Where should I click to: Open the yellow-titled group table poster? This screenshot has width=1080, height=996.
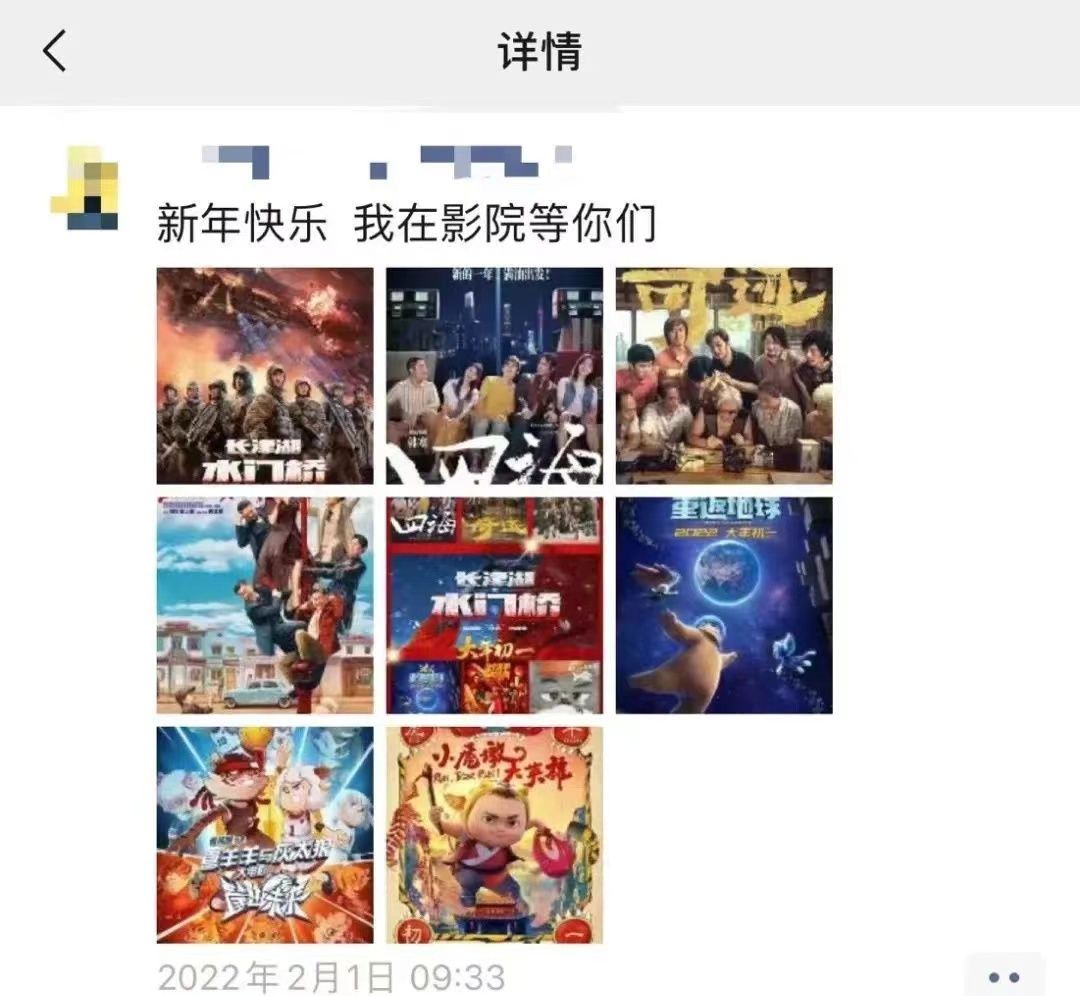[724, 376]
